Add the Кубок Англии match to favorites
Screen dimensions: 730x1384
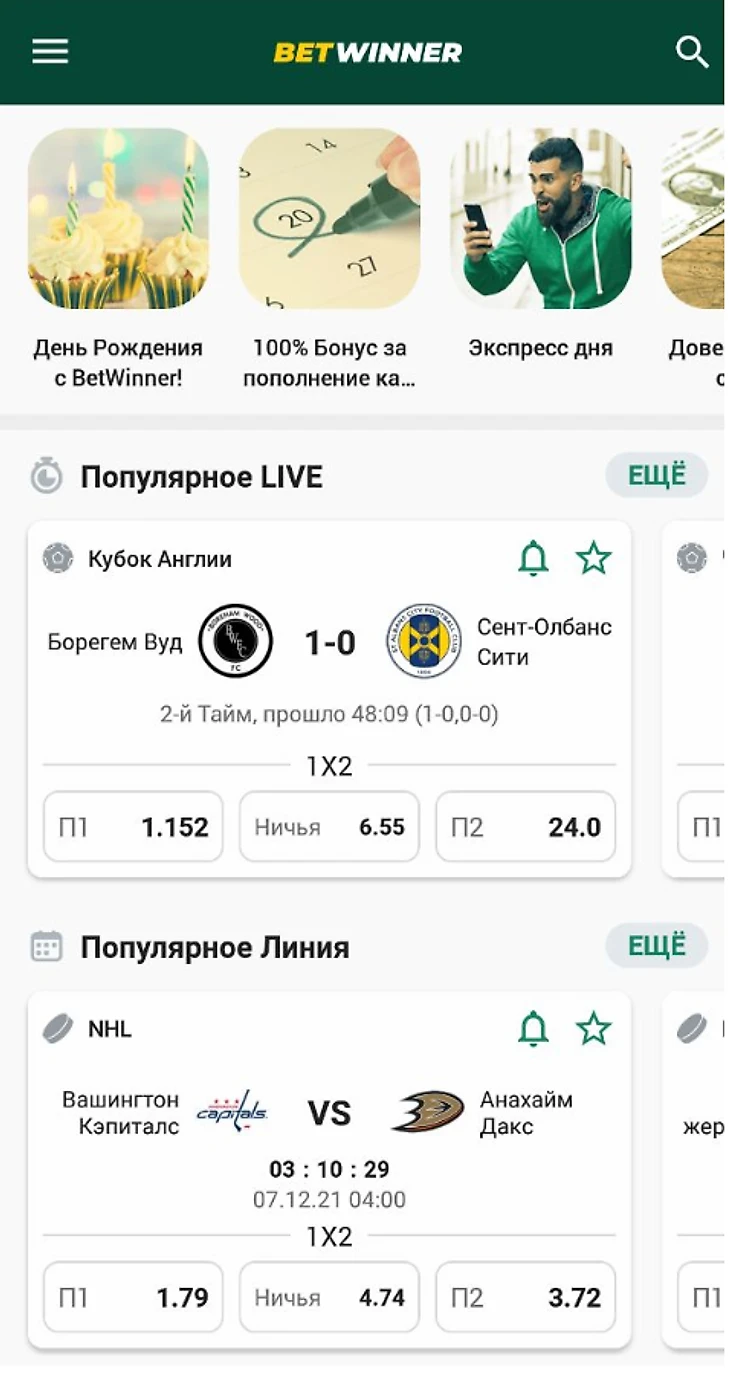594,559
